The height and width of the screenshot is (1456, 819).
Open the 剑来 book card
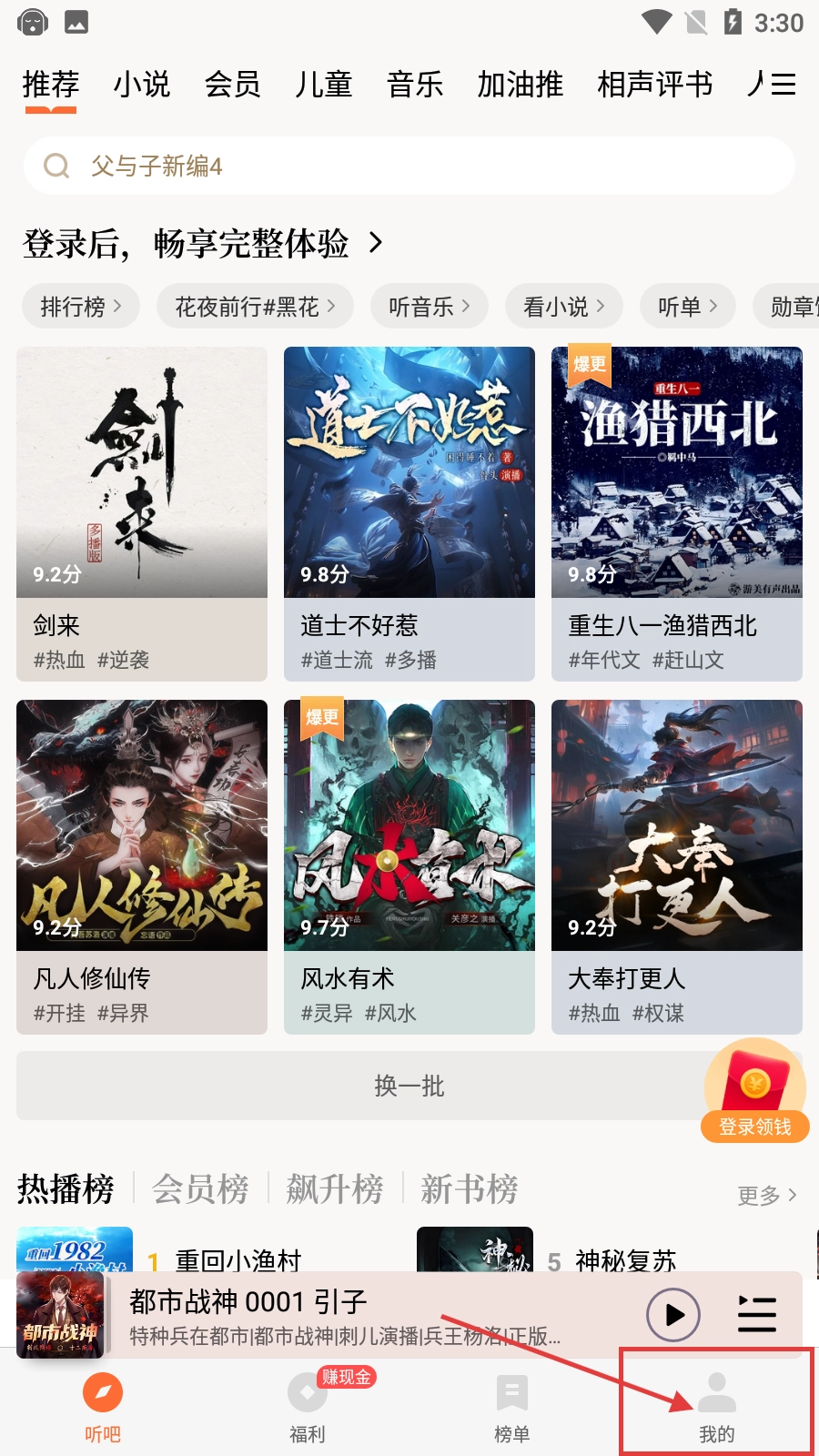[x=142, y=513]
